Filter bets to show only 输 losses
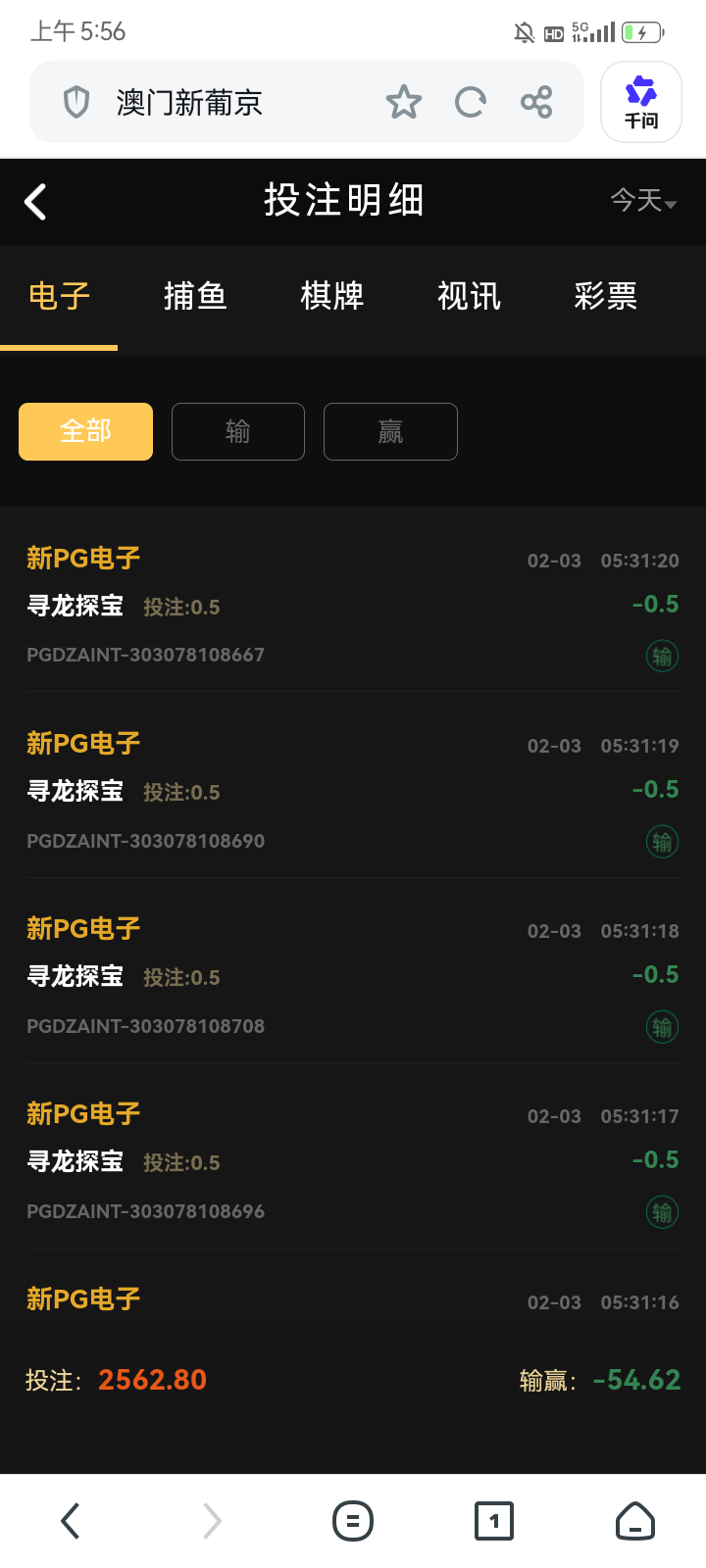Viewport: 706px width, 1568px height. point(237,430)
